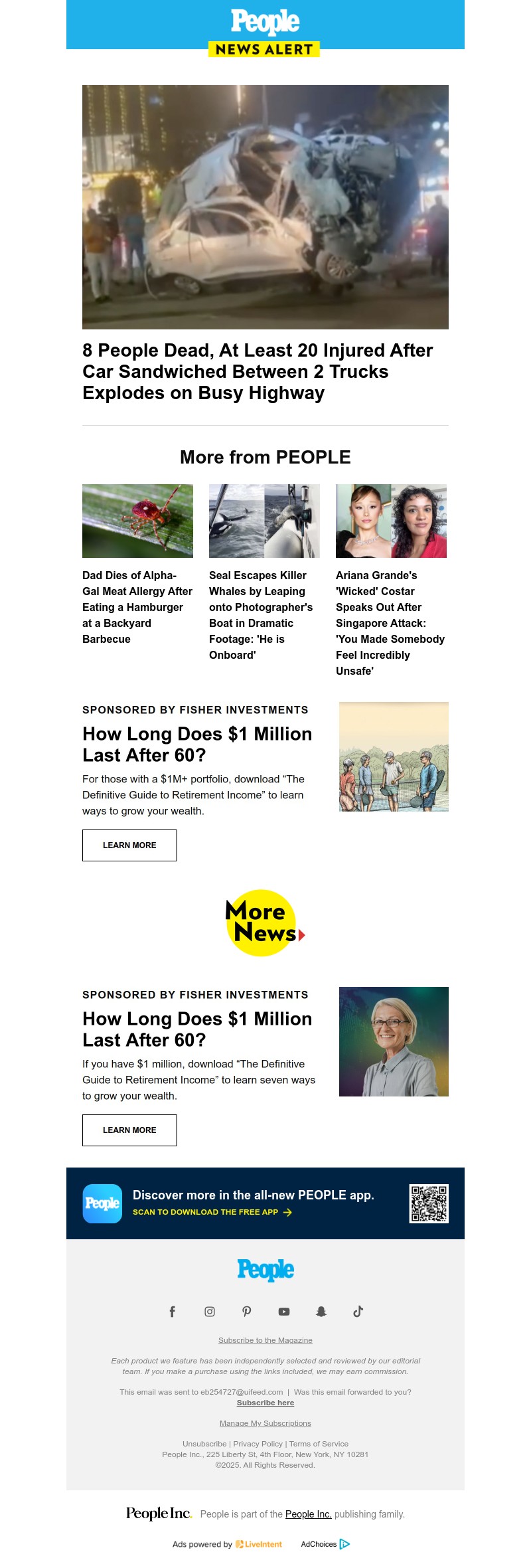Open the seal escapes killer whales story
The width and height of the screenshot is (531, 1568).
260,614
